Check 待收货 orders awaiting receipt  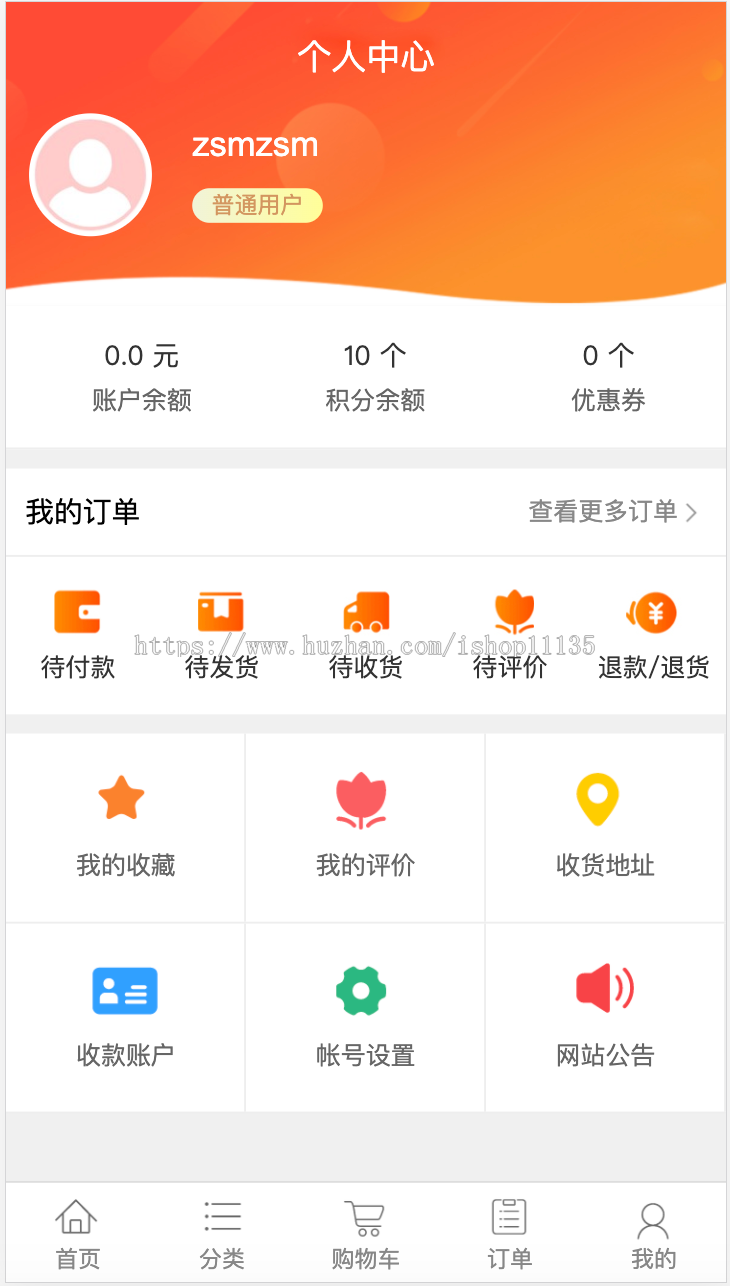[366, 635]
